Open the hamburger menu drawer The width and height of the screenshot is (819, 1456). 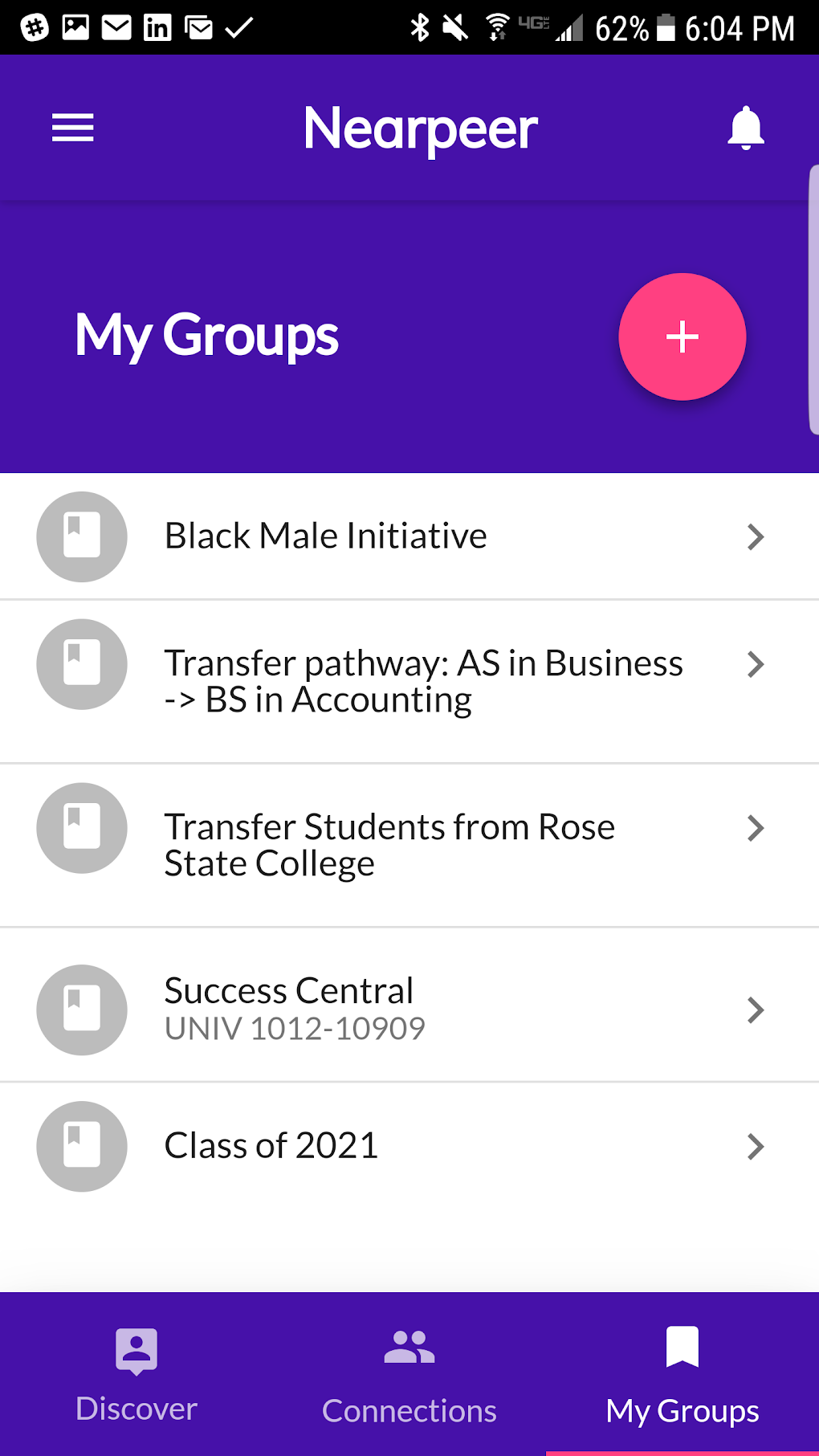(72, 128)
